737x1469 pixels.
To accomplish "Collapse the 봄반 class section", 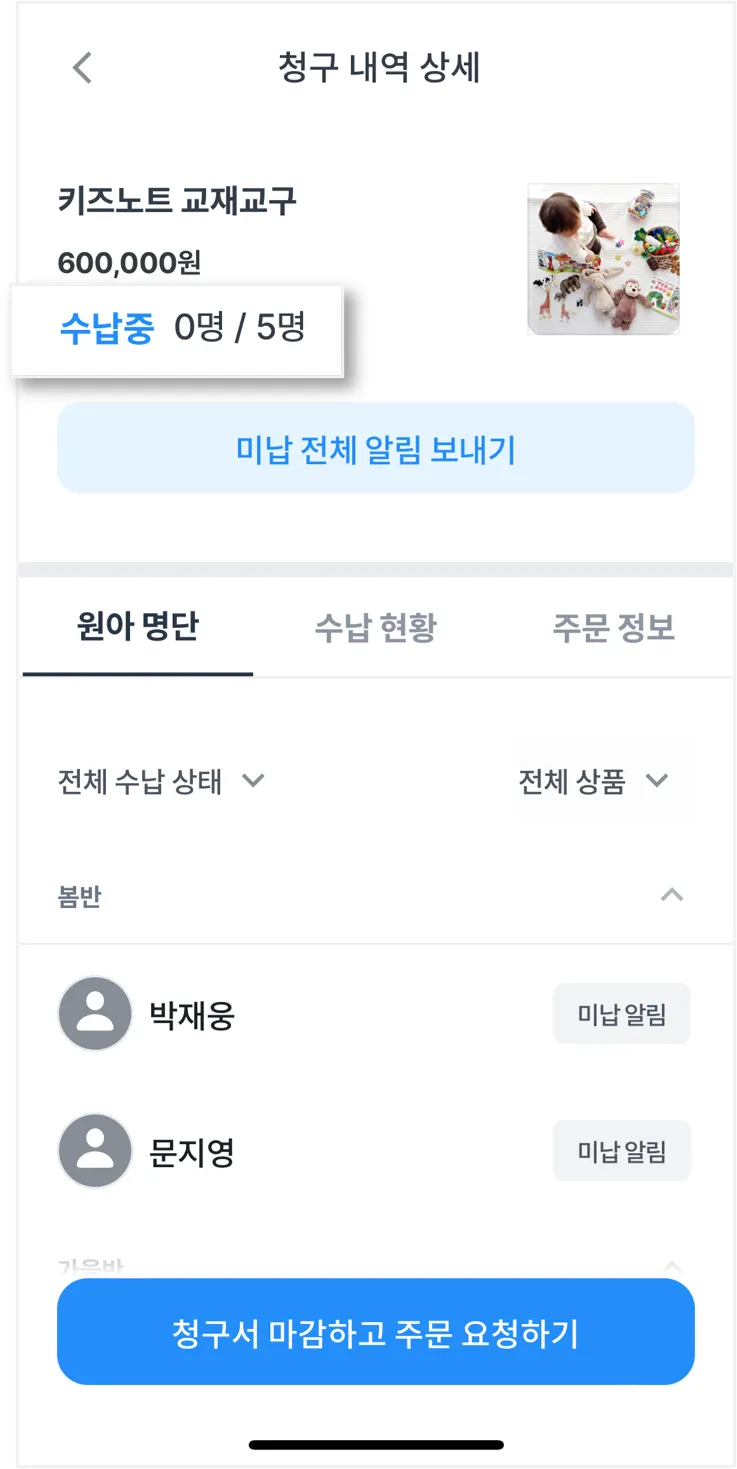I will click(672, 895).
